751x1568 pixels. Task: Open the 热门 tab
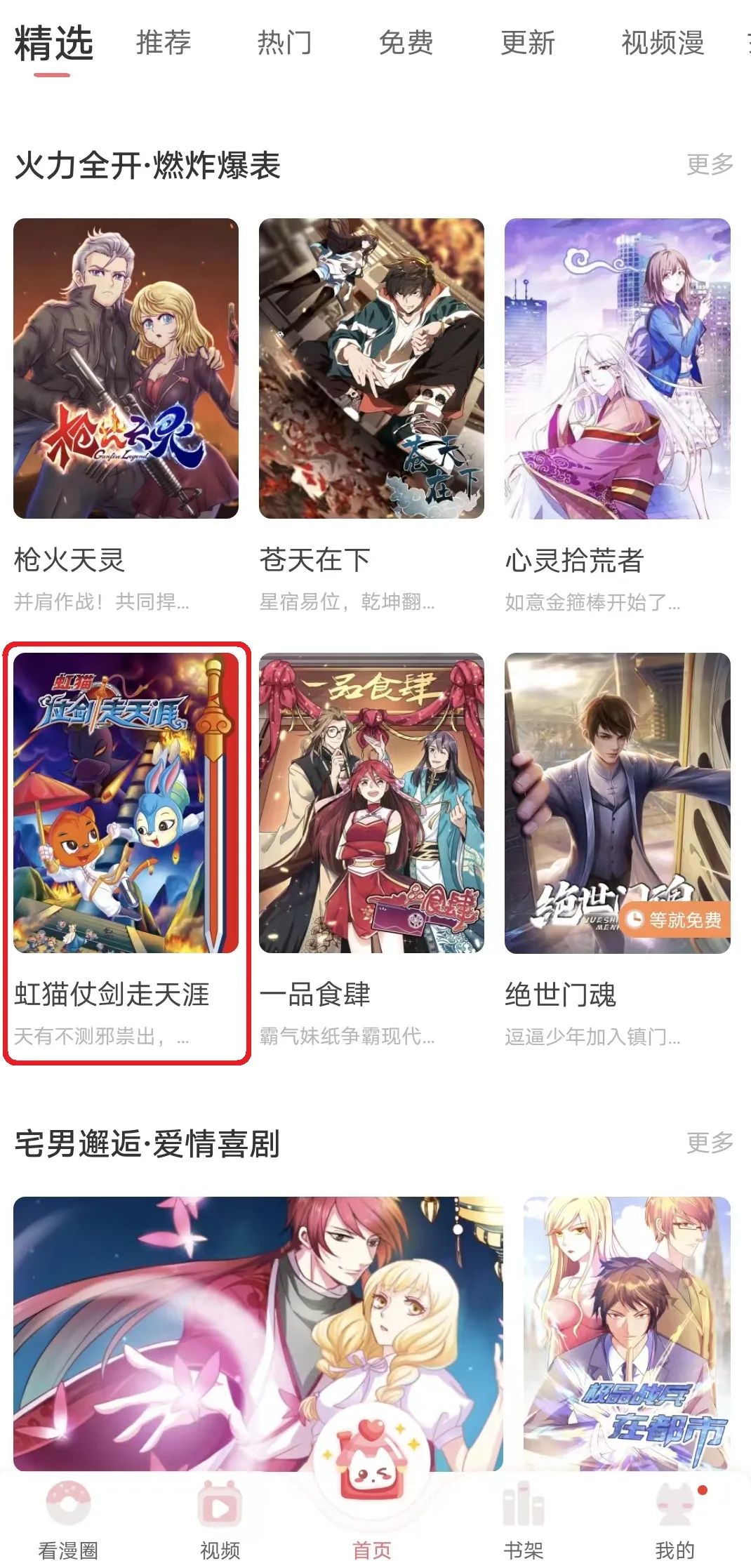pos(284,43)
